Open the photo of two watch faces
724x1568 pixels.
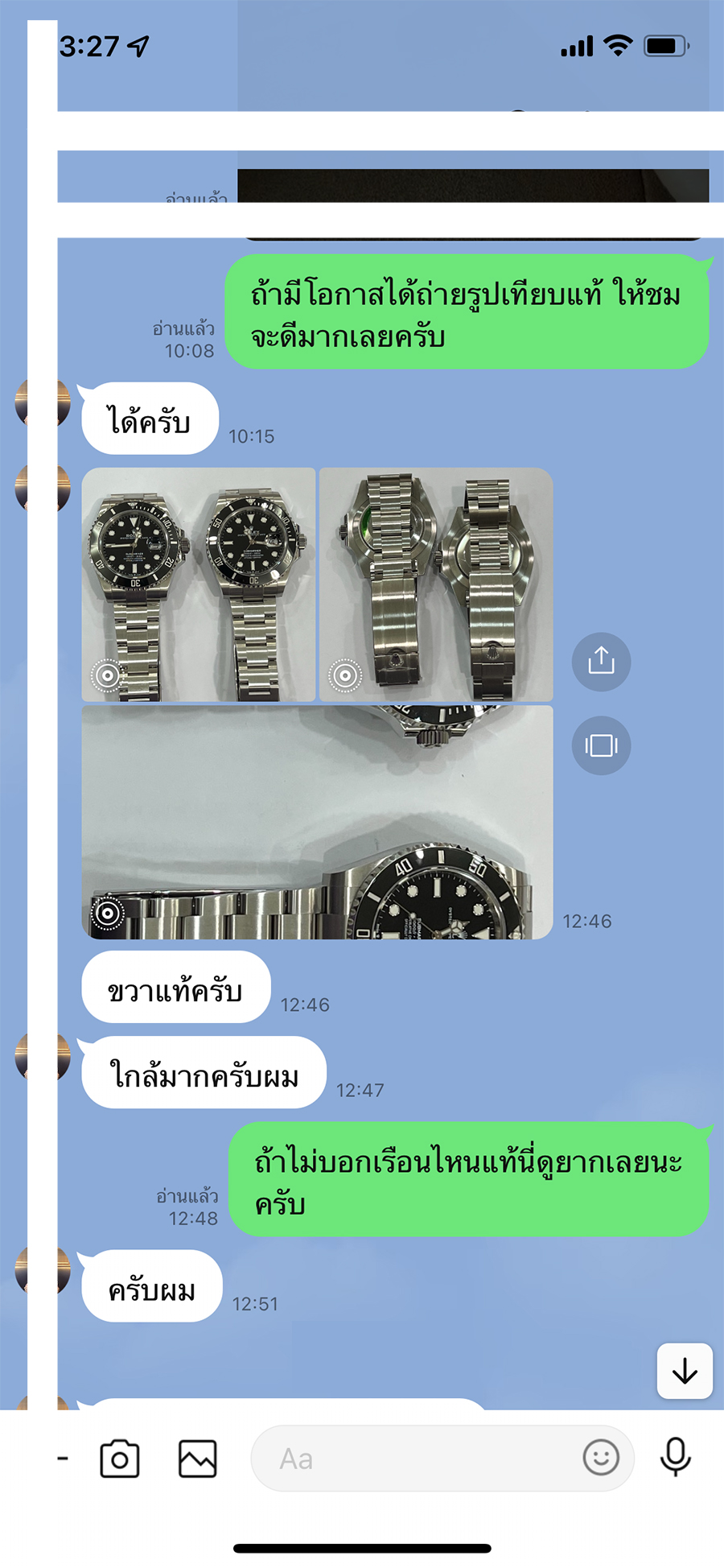click(198, 584)
